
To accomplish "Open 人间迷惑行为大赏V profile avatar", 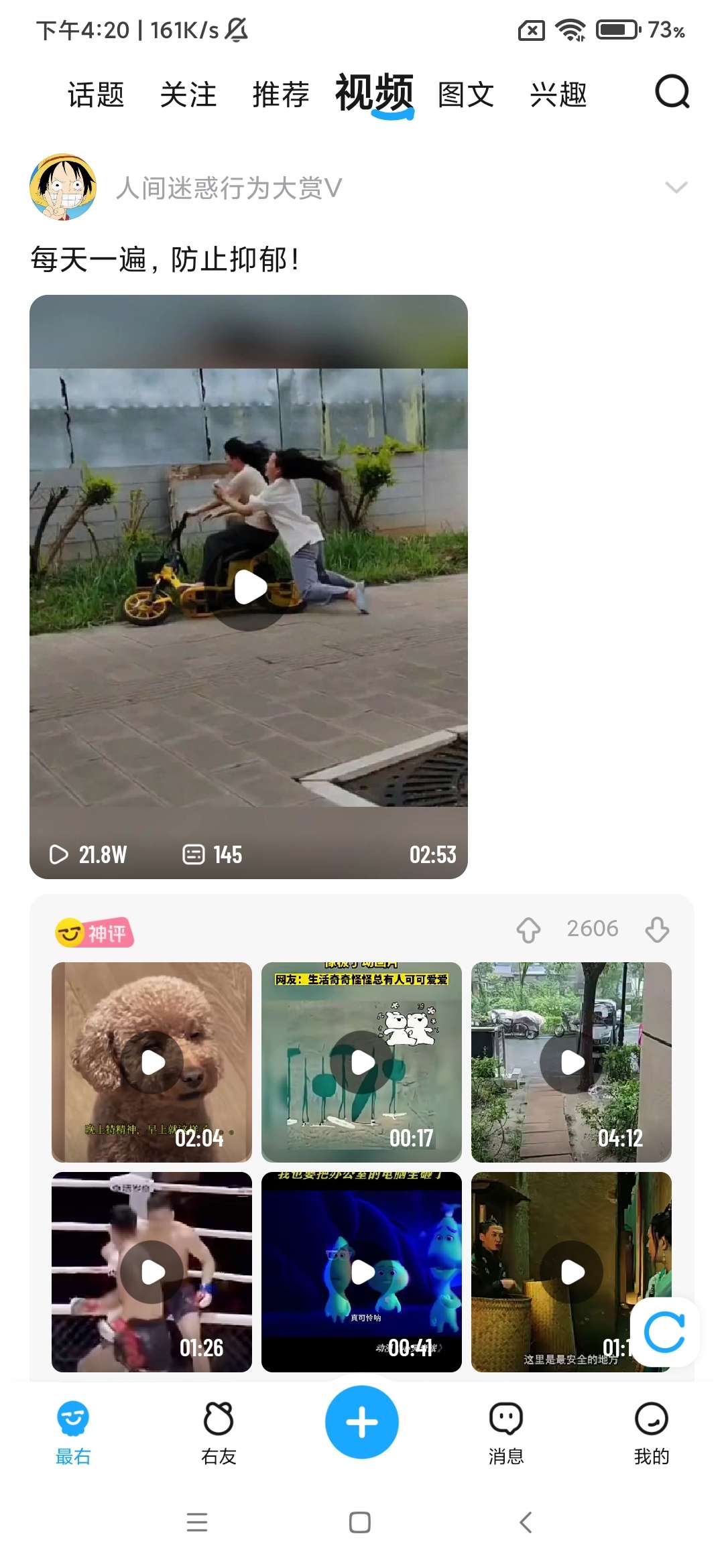I will pyautogui.click(x=63, y=187).
